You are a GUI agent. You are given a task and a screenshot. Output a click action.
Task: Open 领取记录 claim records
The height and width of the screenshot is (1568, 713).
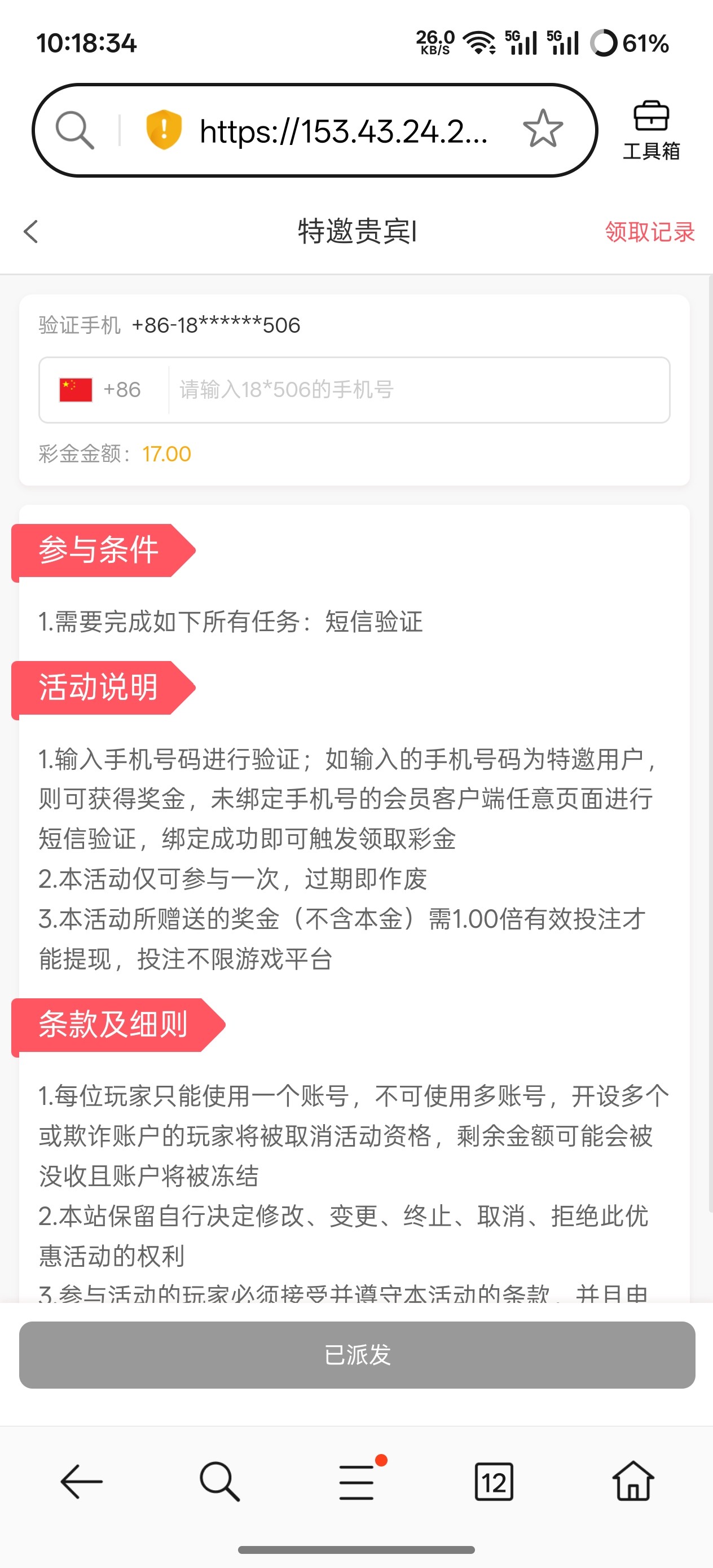tap(649, 232)
